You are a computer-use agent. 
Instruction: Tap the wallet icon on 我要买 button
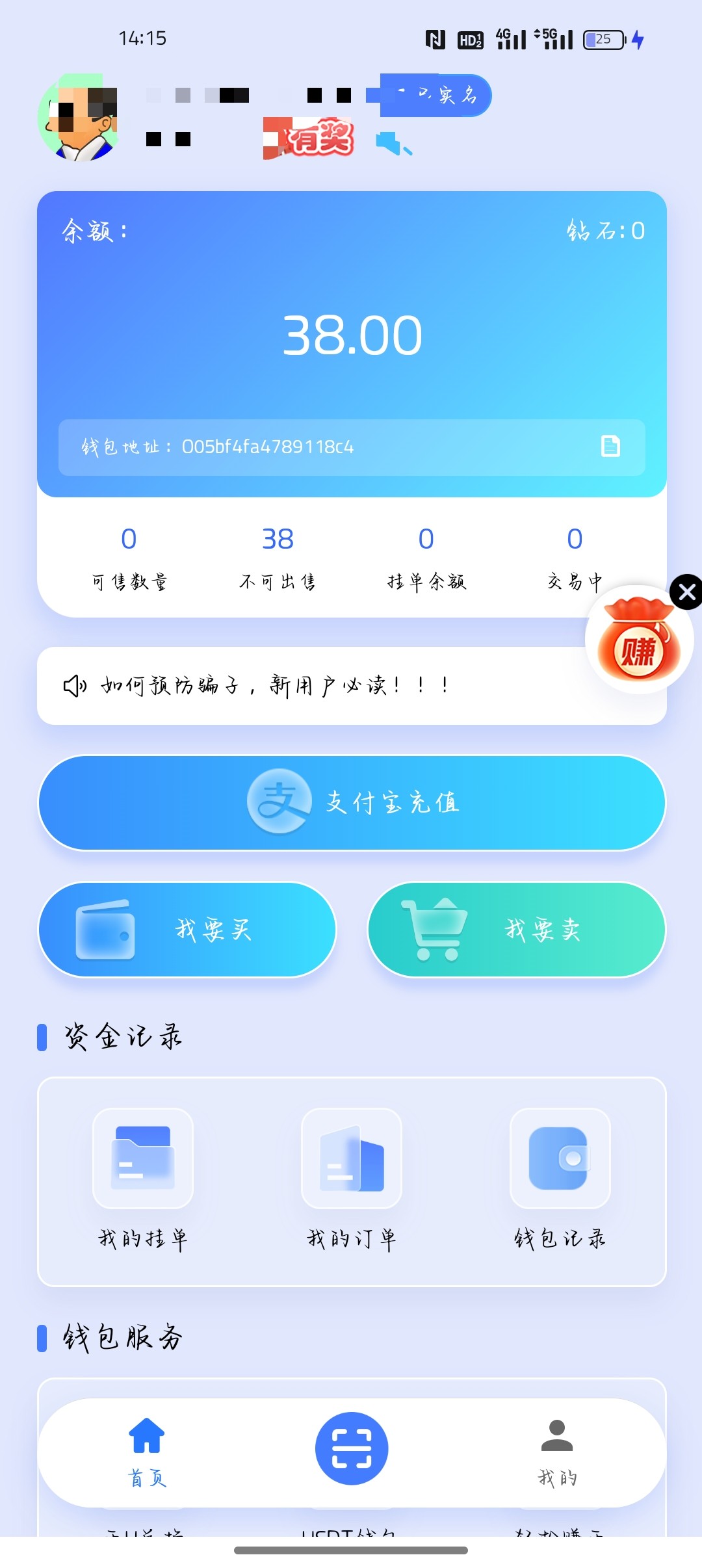point(104,930)
